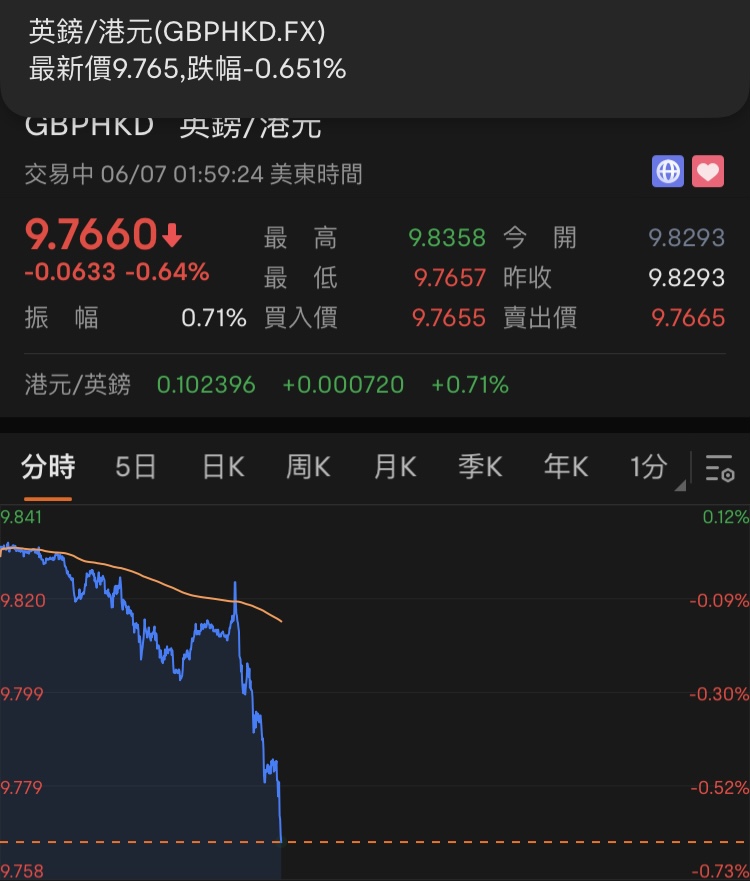The image size is (750, 881).
Task: Open chart settings icon
Action: click(x=719, y=467)
